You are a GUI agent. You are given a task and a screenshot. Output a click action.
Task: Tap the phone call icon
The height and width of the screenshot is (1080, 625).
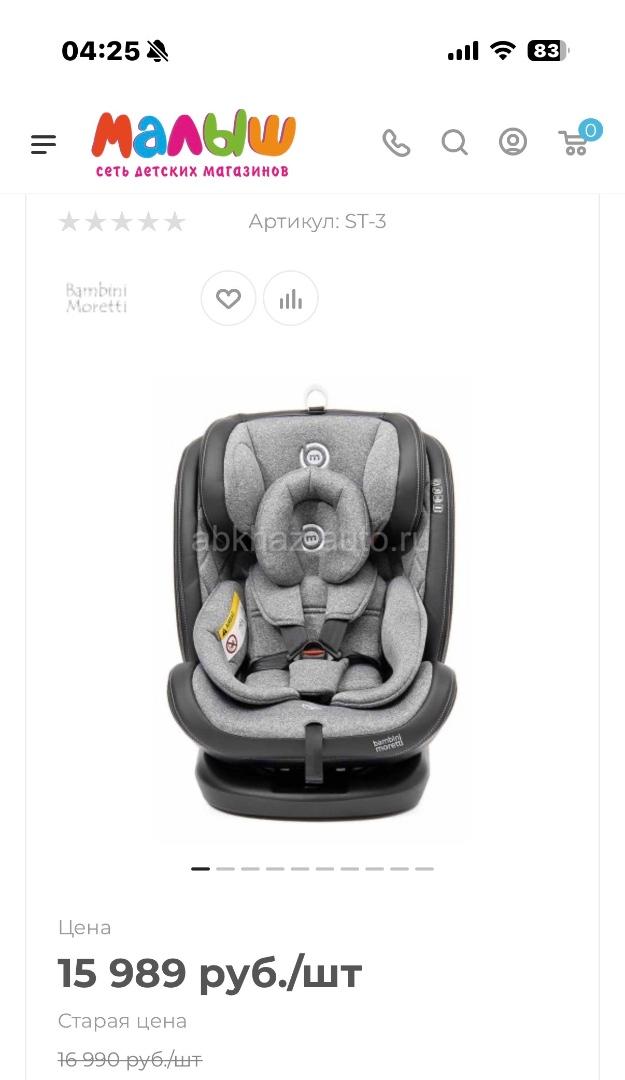click(396, 143)
